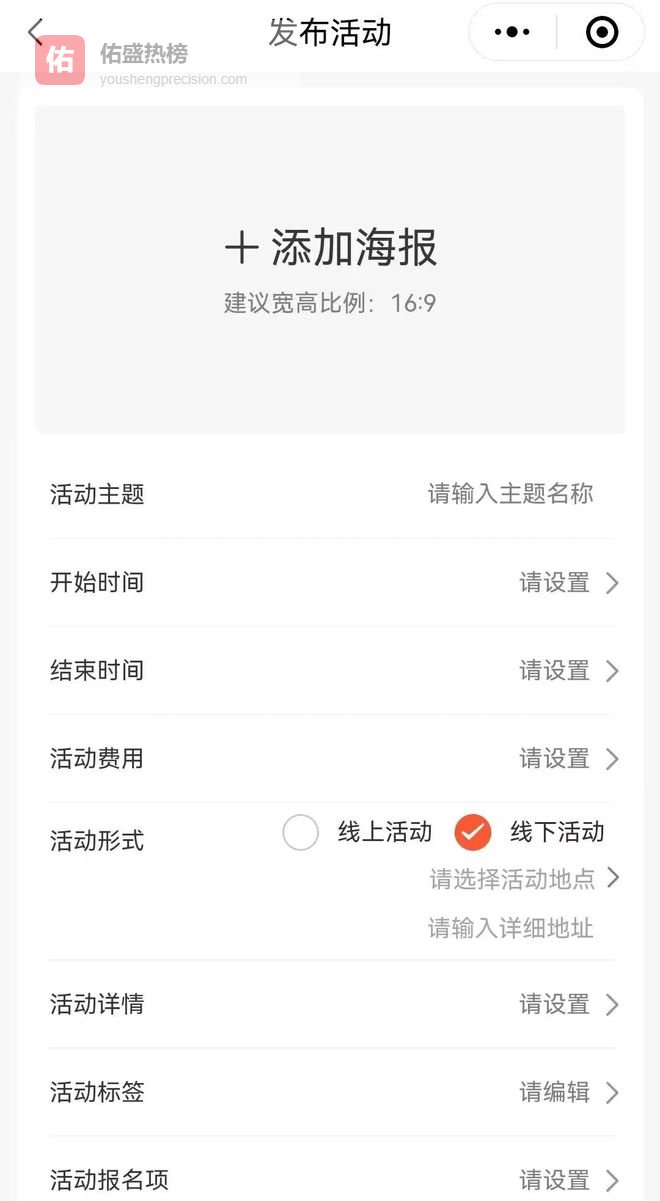This screenshot has width=660, height=1201.
Task: Close the mini program with the circle icon
Action: 602,33
